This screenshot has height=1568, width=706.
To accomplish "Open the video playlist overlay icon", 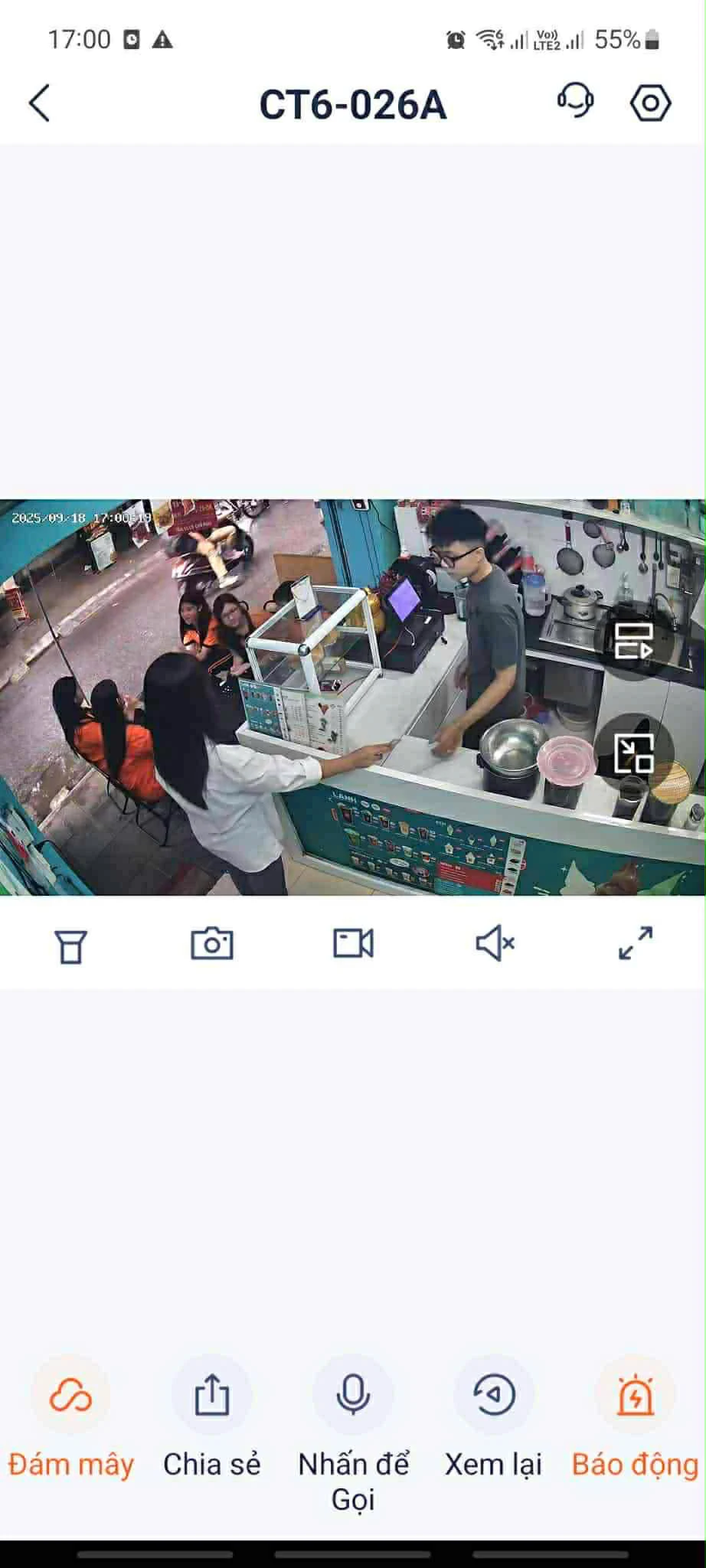I will pyautogui.click(x=634, y=641).
